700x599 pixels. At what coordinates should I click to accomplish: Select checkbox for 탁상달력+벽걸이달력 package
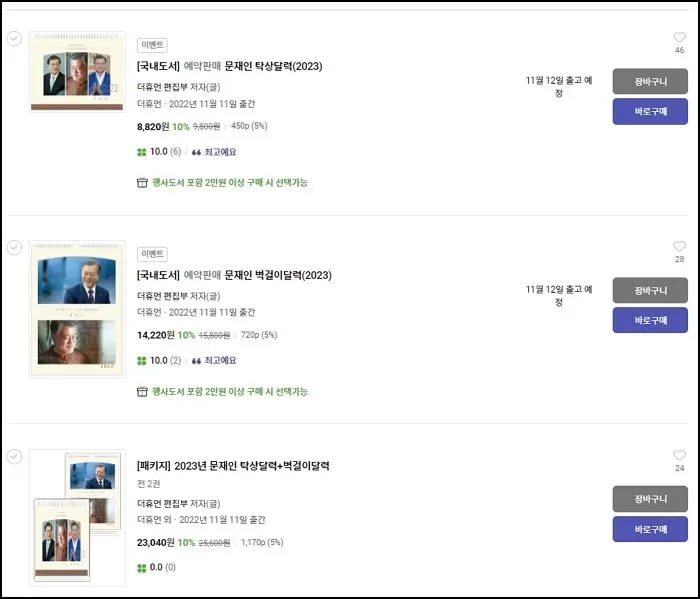[x=14, y=456]
